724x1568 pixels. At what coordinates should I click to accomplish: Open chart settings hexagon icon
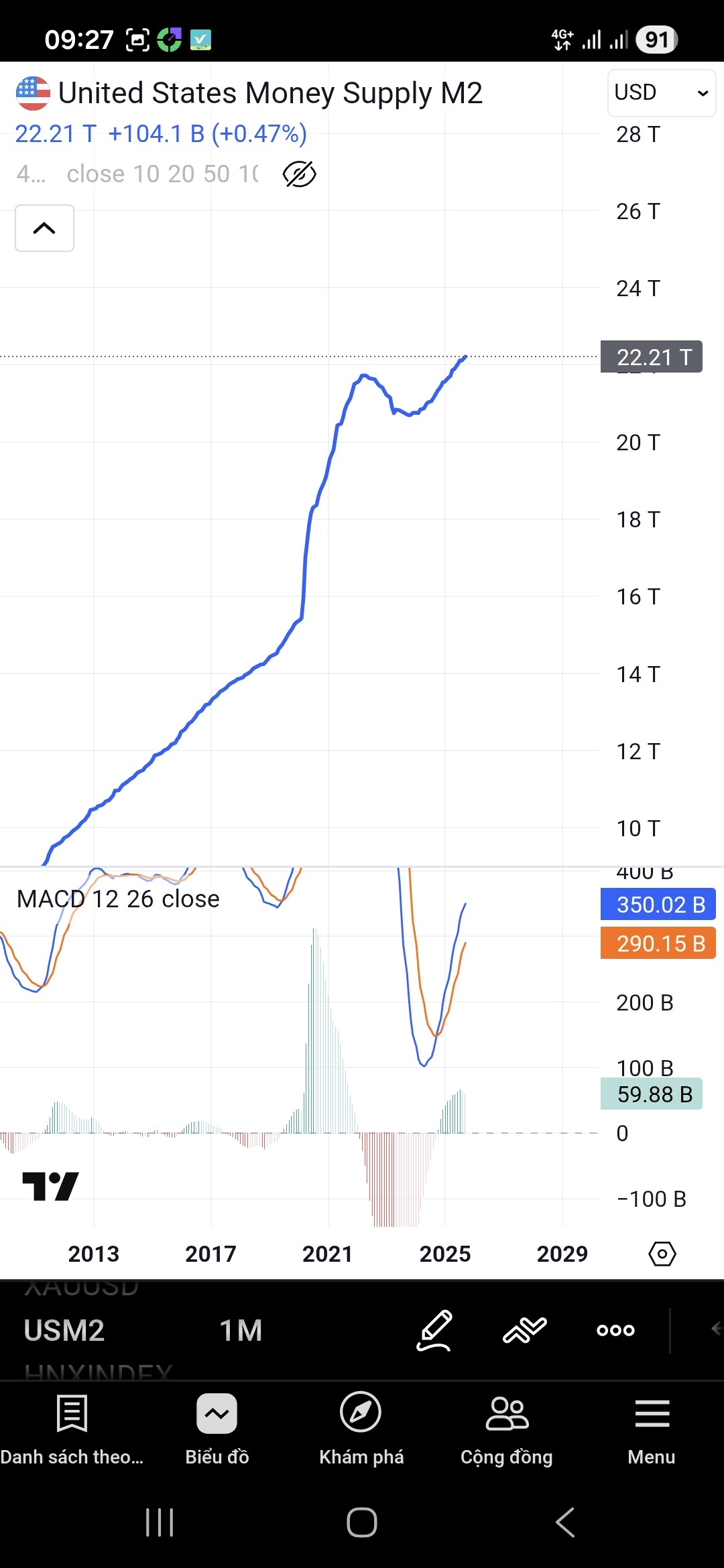point(662,1253)
